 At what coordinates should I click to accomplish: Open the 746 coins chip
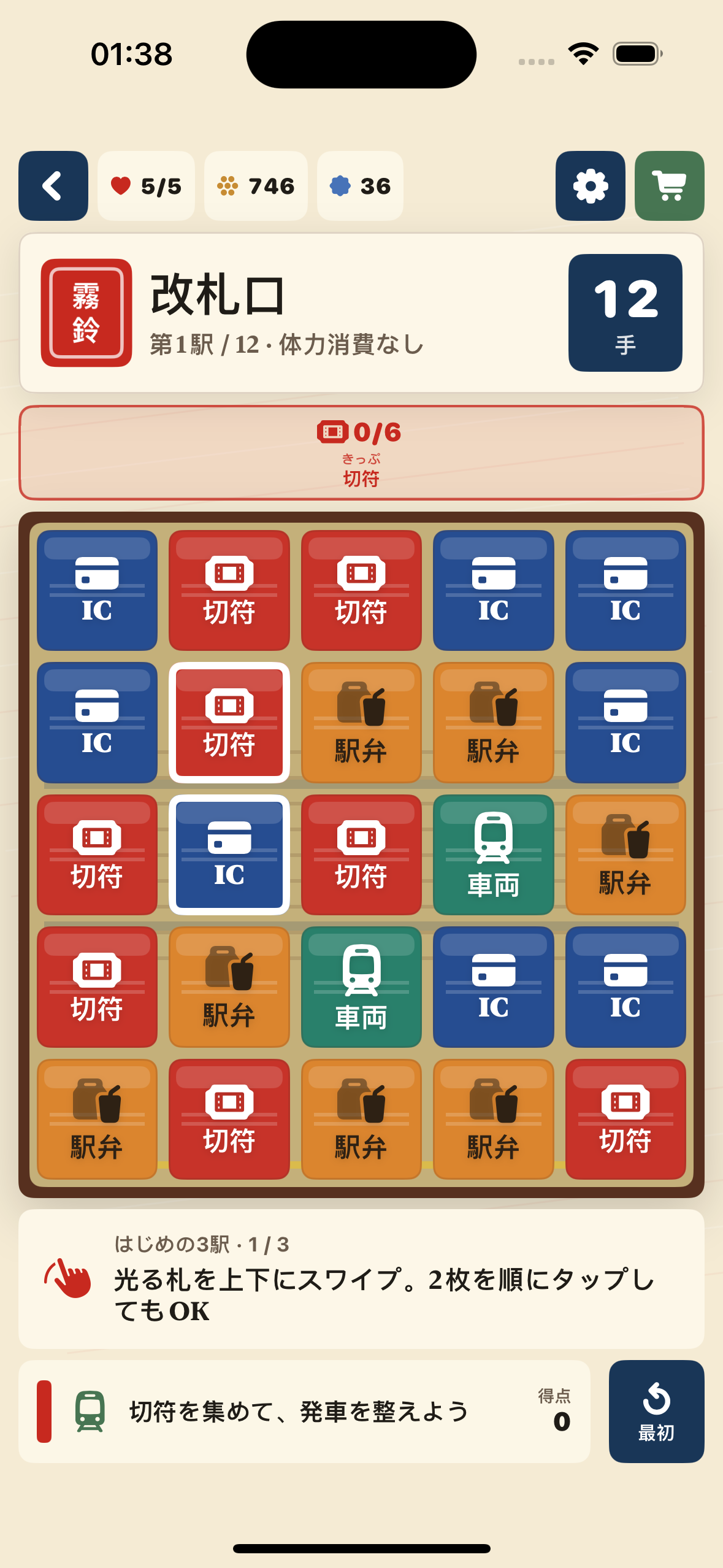point(256,186)
